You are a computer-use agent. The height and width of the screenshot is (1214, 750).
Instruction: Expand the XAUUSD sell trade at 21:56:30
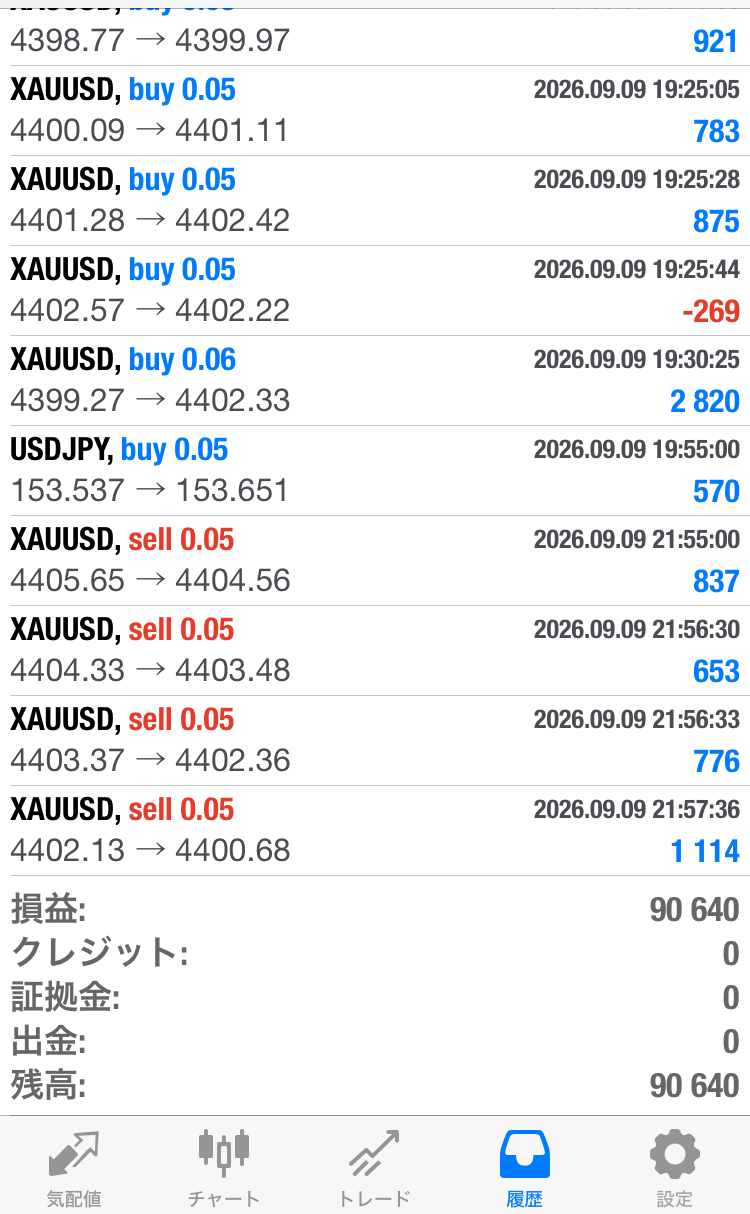[x=375, y=651]
